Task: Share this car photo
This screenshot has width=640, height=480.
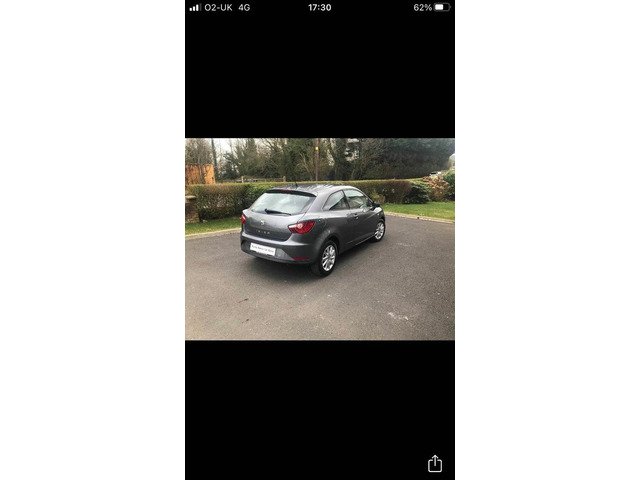Action: coord(434,463)
